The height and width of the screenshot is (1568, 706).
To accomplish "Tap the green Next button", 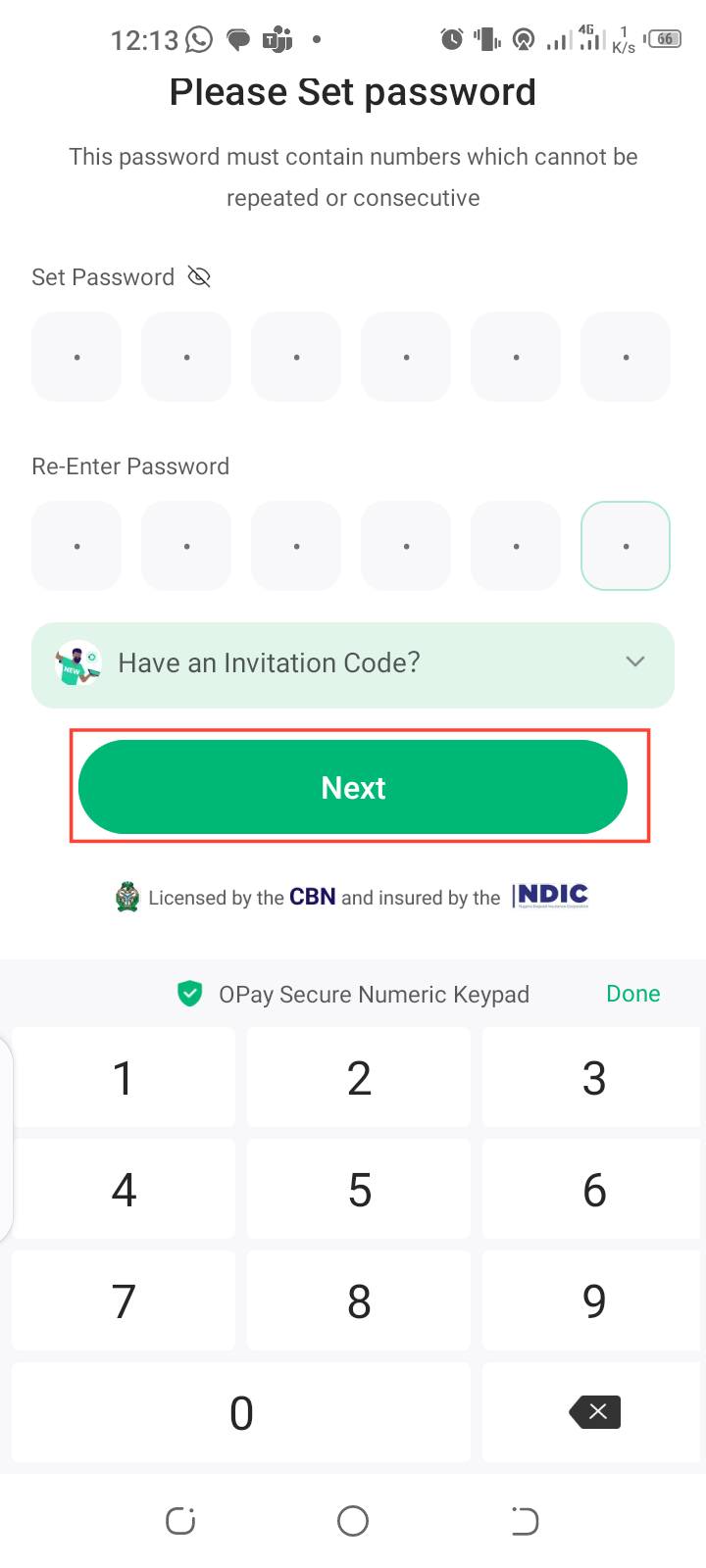I will pyautogui.click(x=353, y=787).
